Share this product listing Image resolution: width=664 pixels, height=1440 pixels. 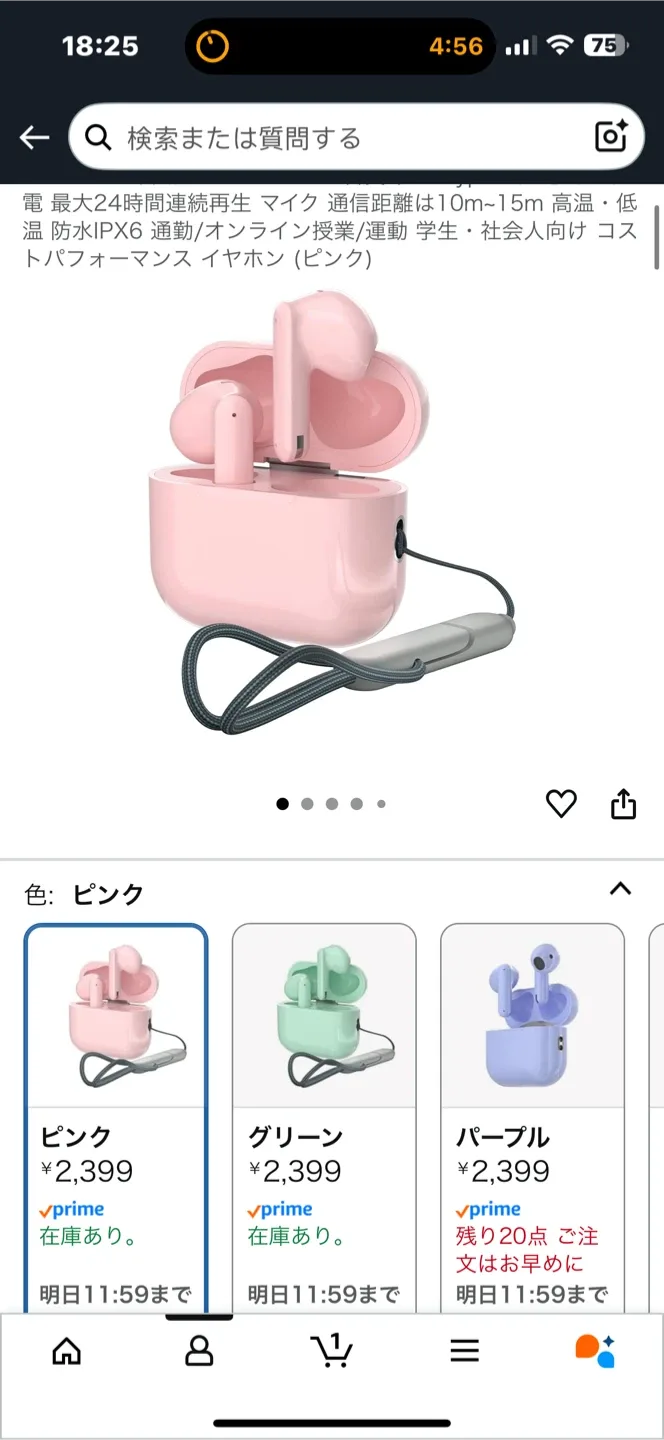pos(623,804)
